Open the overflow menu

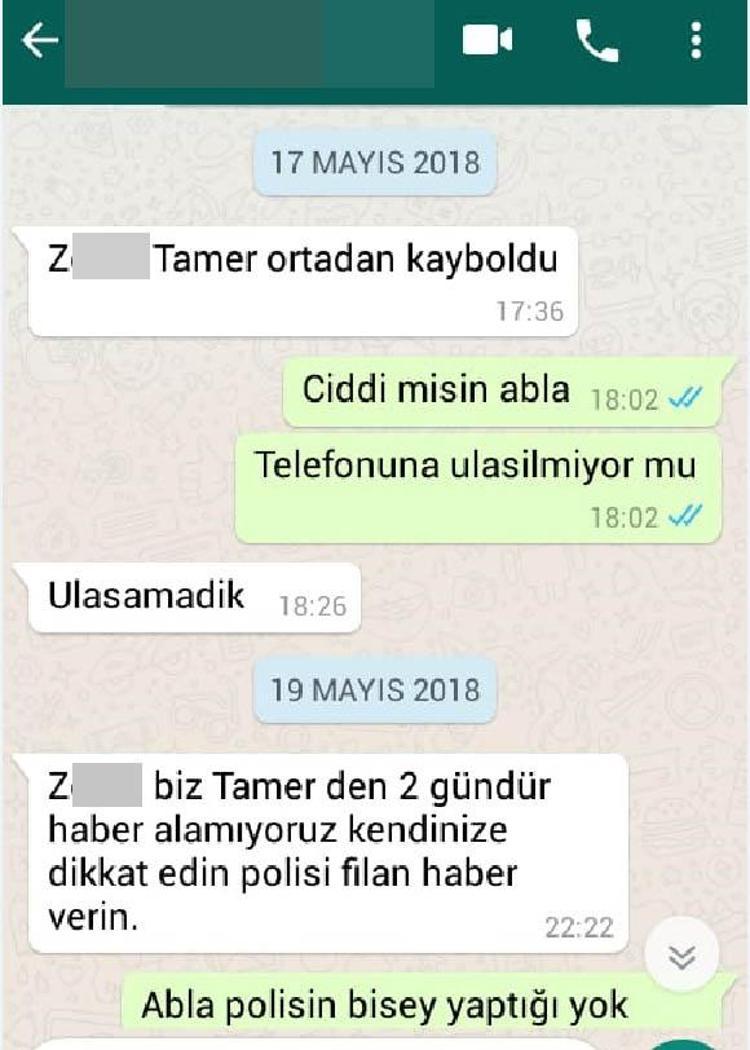[x=696, y=41]
